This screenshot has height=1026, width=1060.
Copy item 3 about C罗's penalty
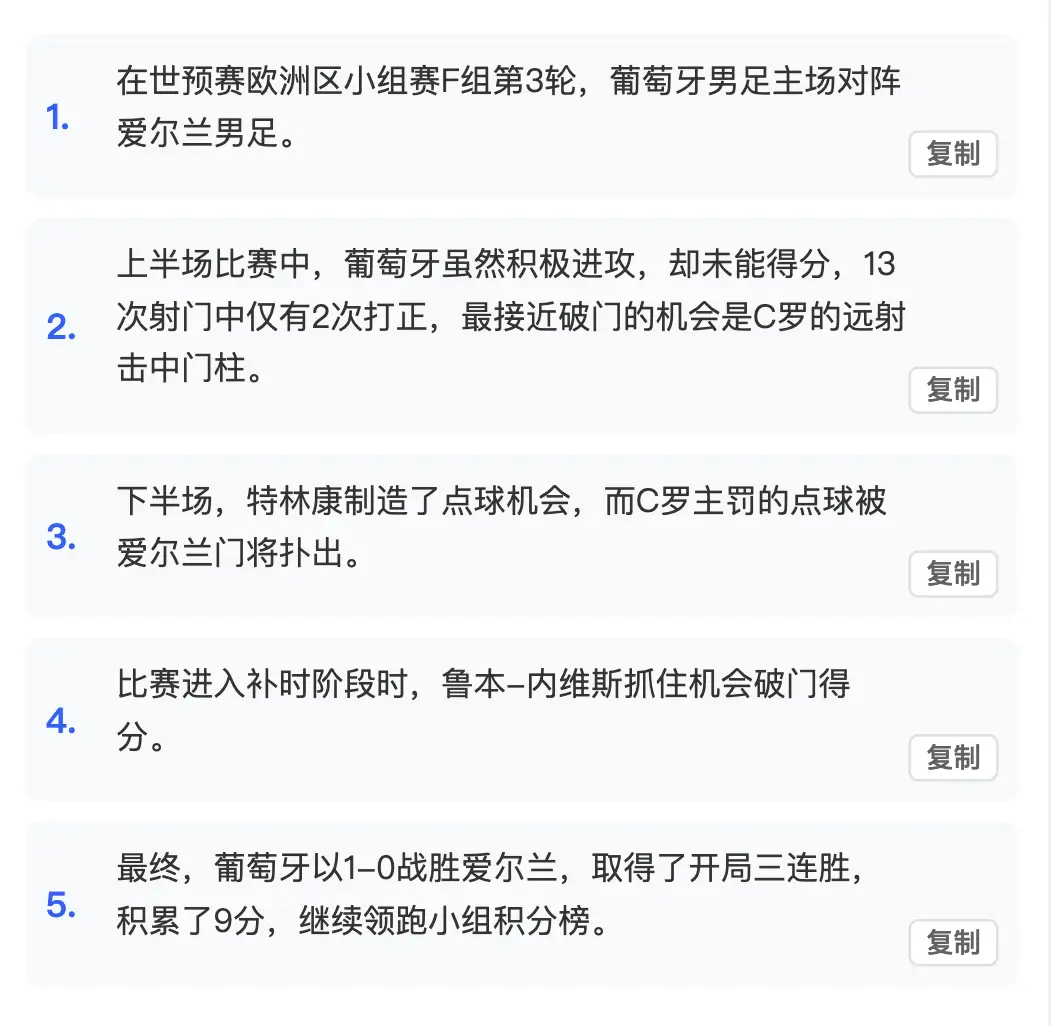point(952,574)
